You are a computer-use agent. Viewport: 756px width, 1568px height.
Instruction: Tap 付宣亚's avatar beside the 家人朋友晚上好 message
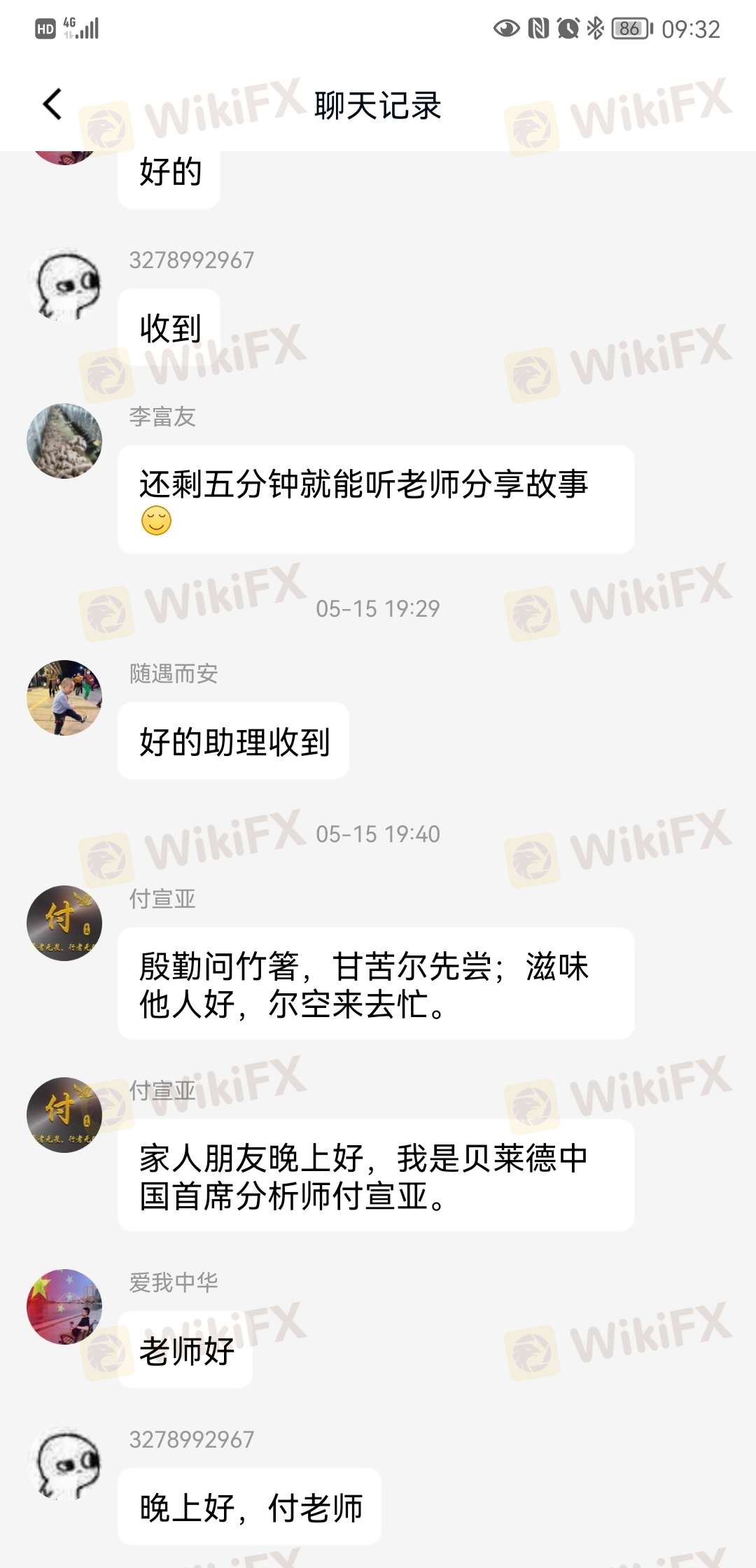[64, 1115]
